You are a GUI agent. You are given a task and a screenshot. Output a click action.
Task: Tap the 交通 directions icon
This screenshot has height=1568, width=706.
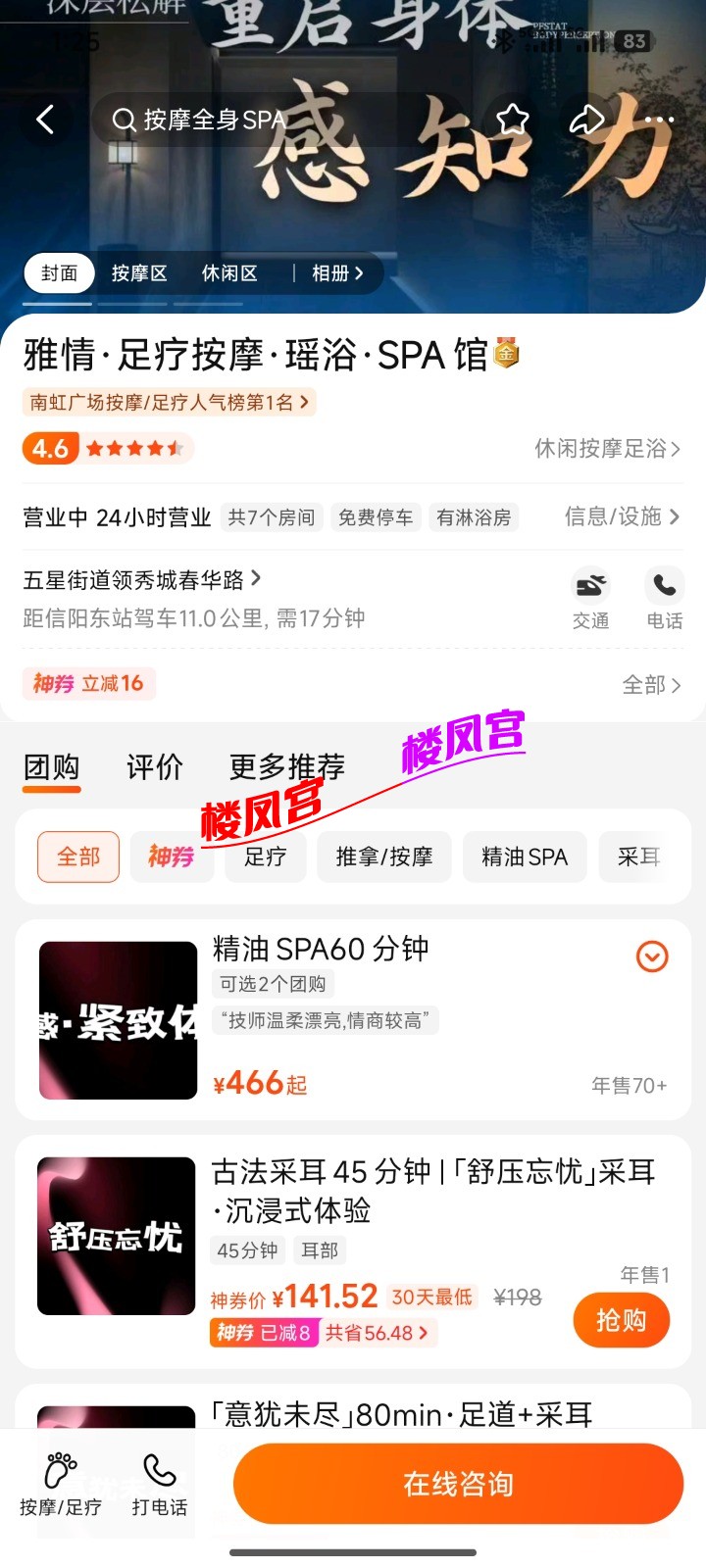point(590,598)
